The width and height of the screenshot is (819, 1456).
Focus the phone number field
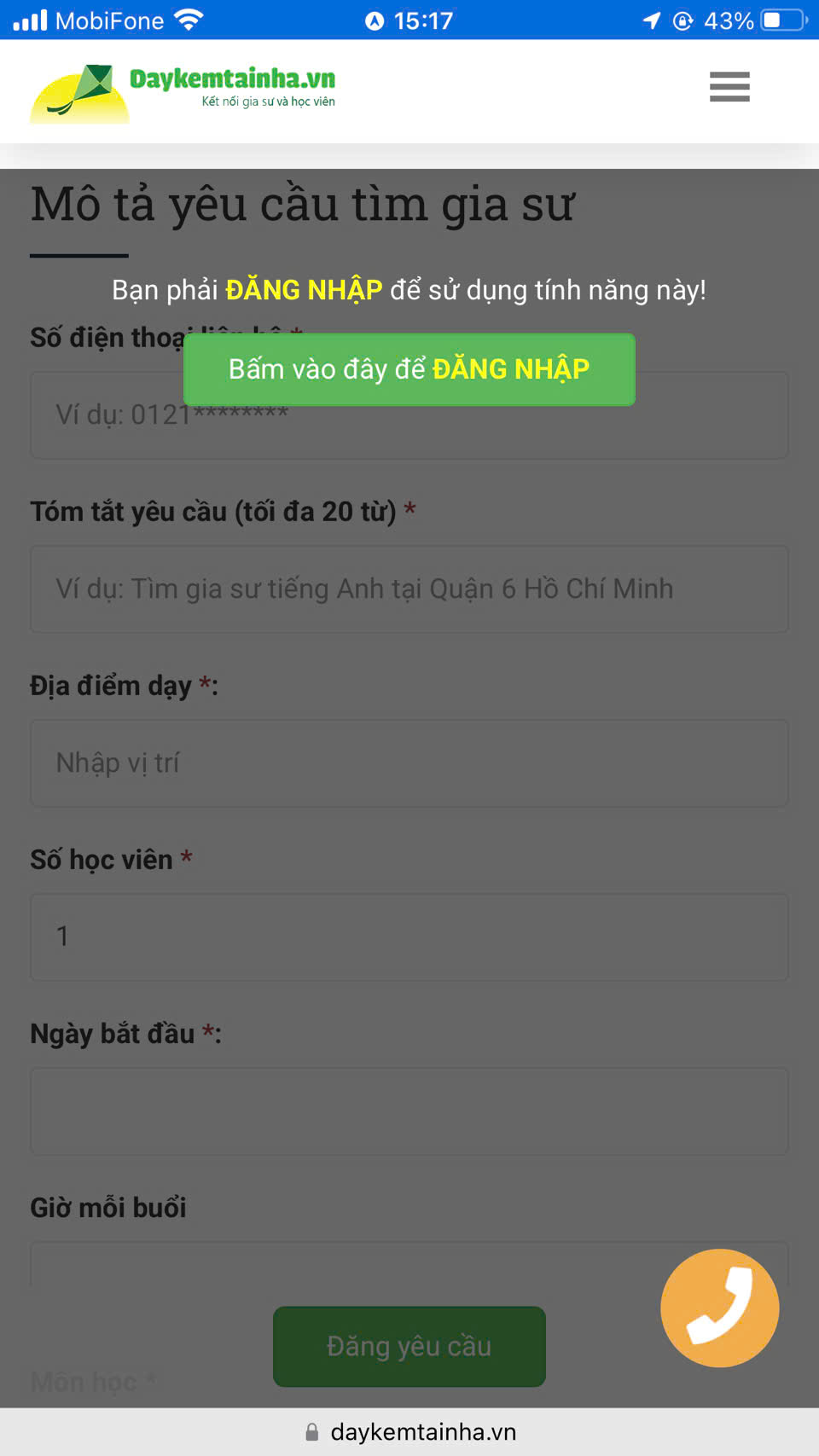tap(409, 415)
